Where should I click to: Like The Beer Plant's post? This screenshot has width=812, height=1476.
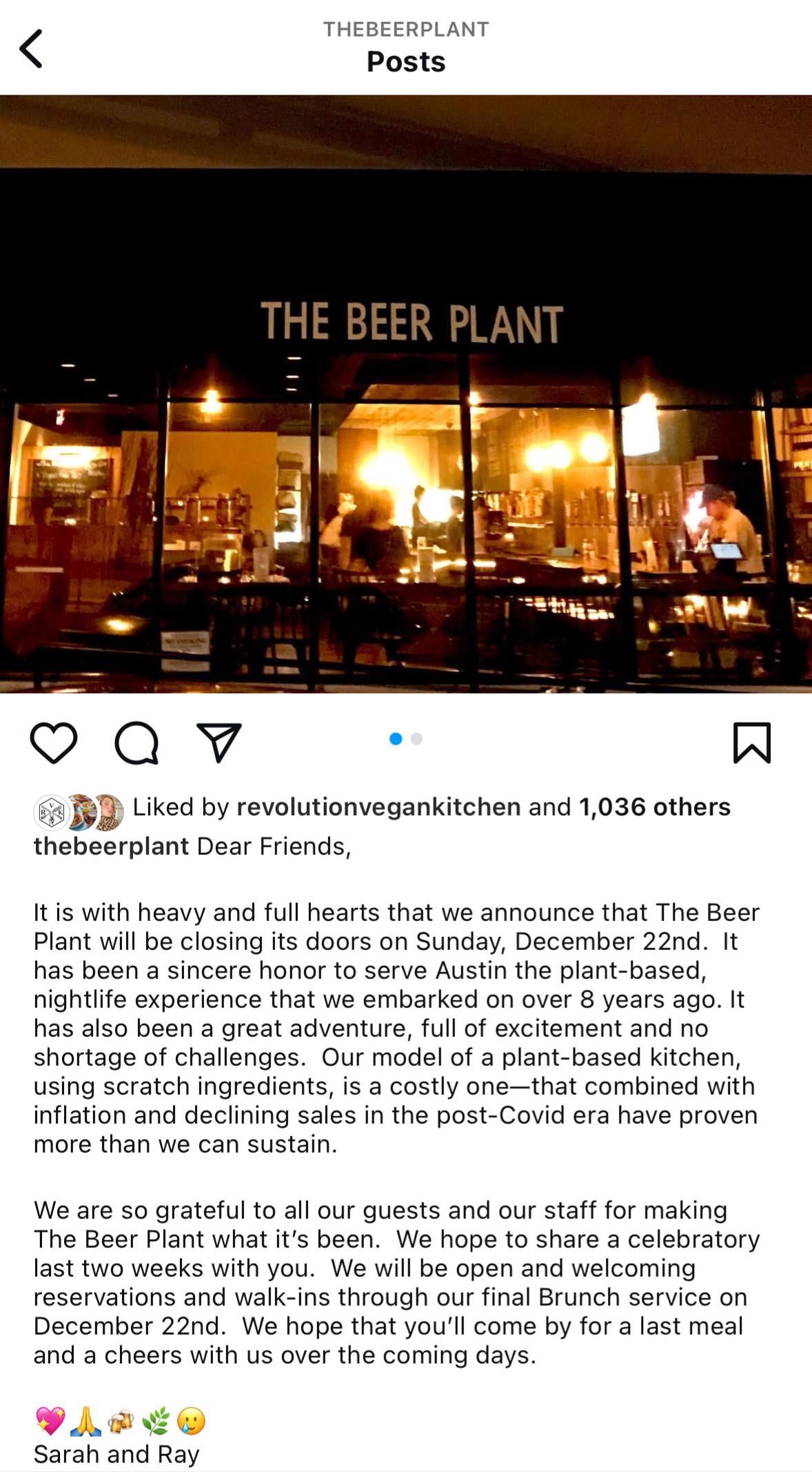[54, 742]
